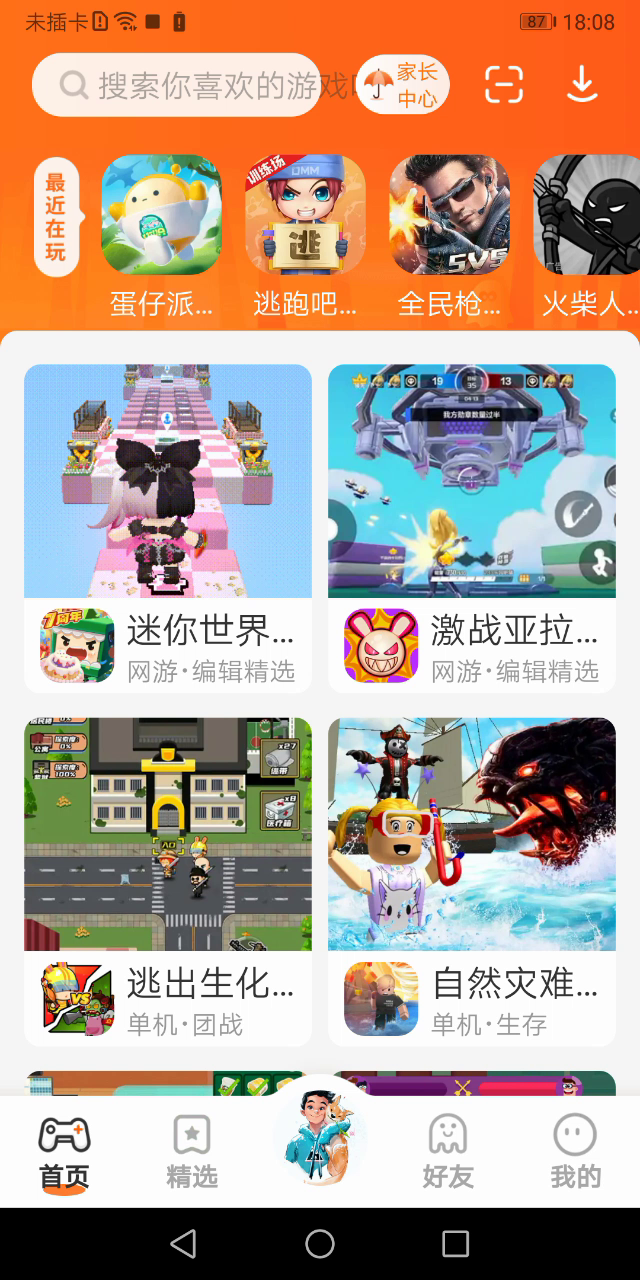The height and width of the screenshot is (1280, 640).
Task: Open the downloads manager icon
Action: coord(582,86)
